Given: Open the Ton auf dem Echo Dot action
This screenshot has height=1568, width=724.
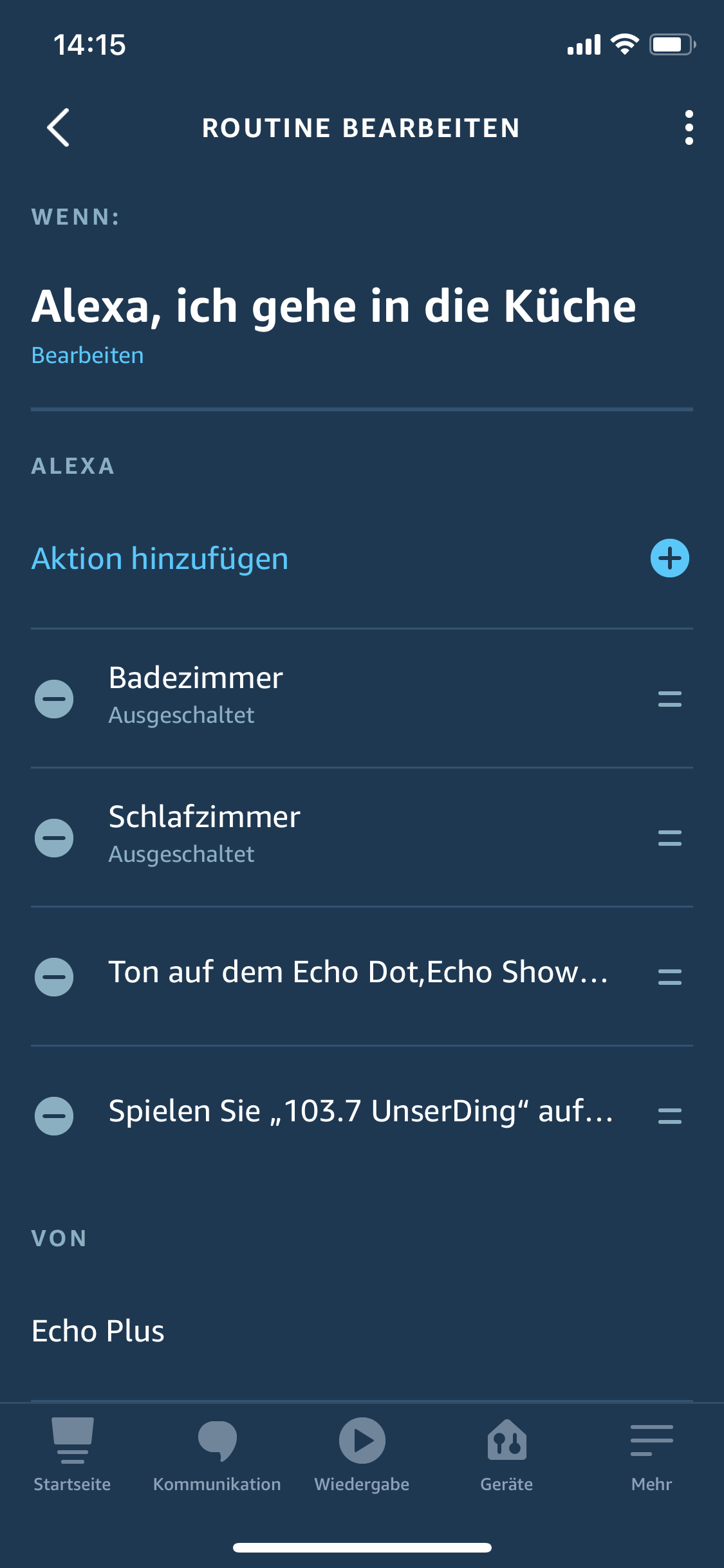Looking at the screenshot, I should pyautogui.click(x=358, y=973).
